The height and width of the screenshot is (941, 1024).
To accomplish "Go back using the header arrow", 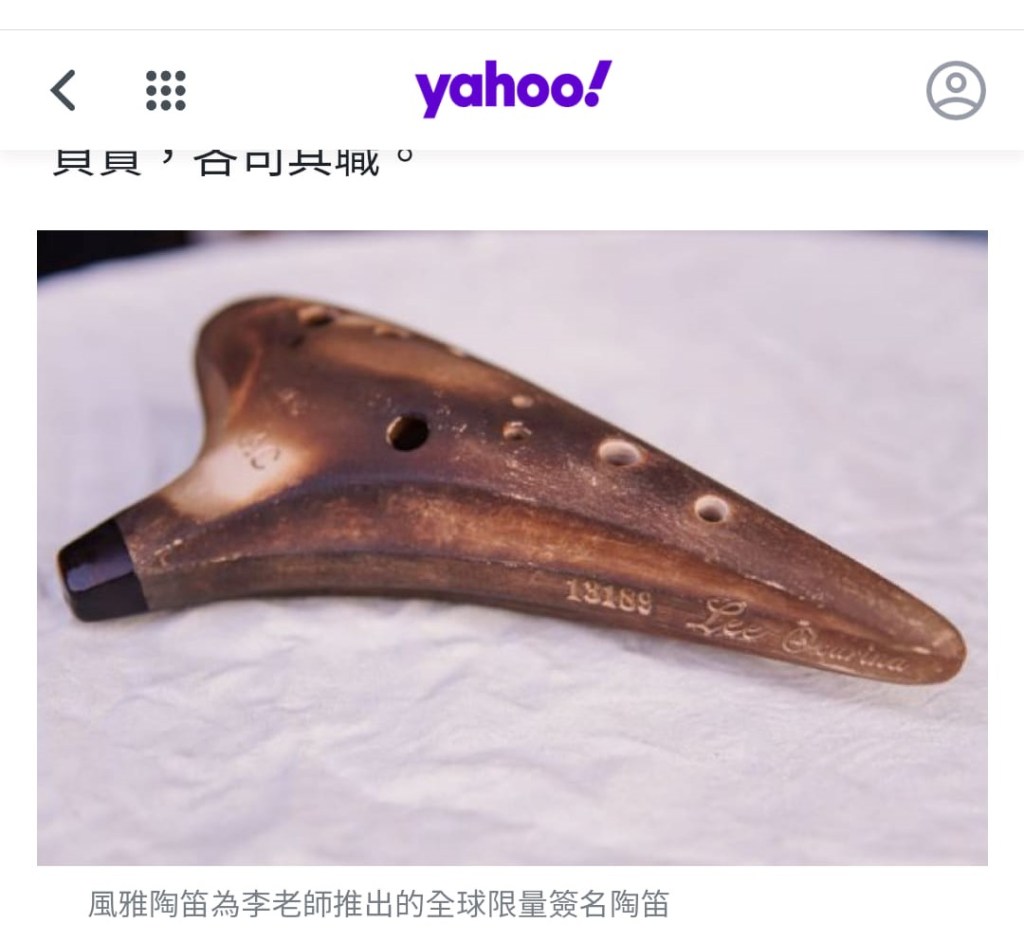I will click(63, 91).
